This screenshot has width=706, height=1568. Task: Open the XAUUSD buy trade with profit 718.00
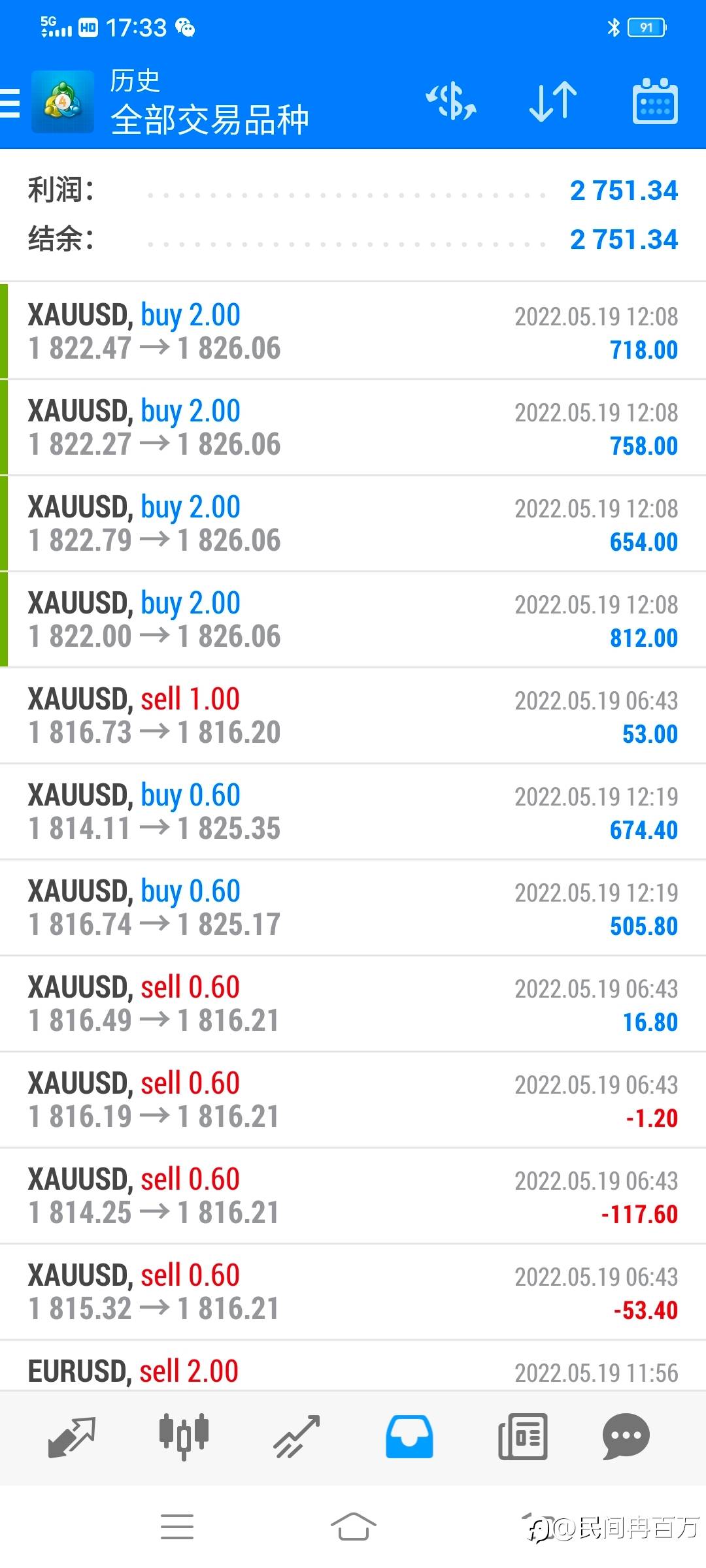coord(353,331)
